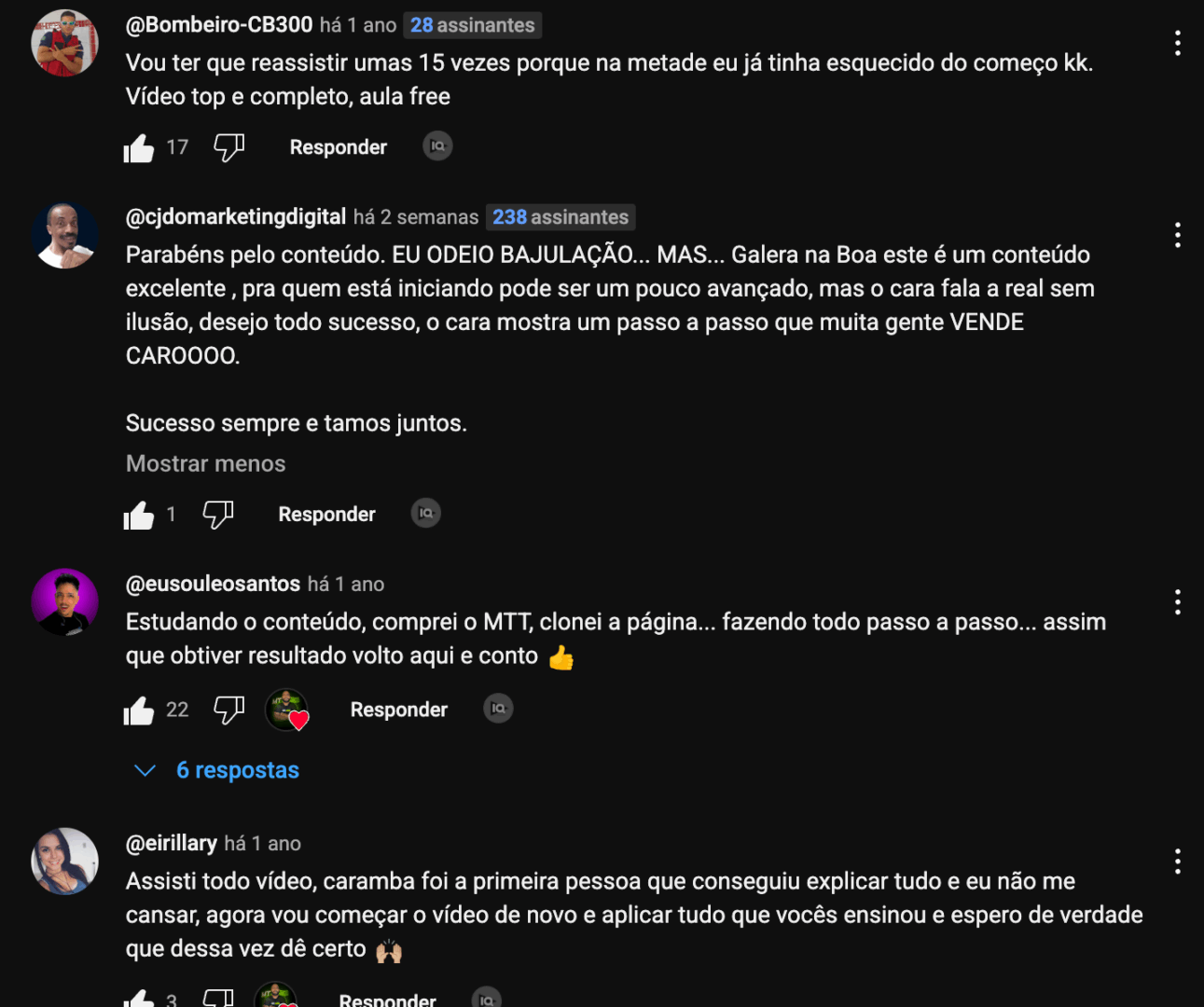Collapse comment with Mostrar menos

click(x=205, y=463)
